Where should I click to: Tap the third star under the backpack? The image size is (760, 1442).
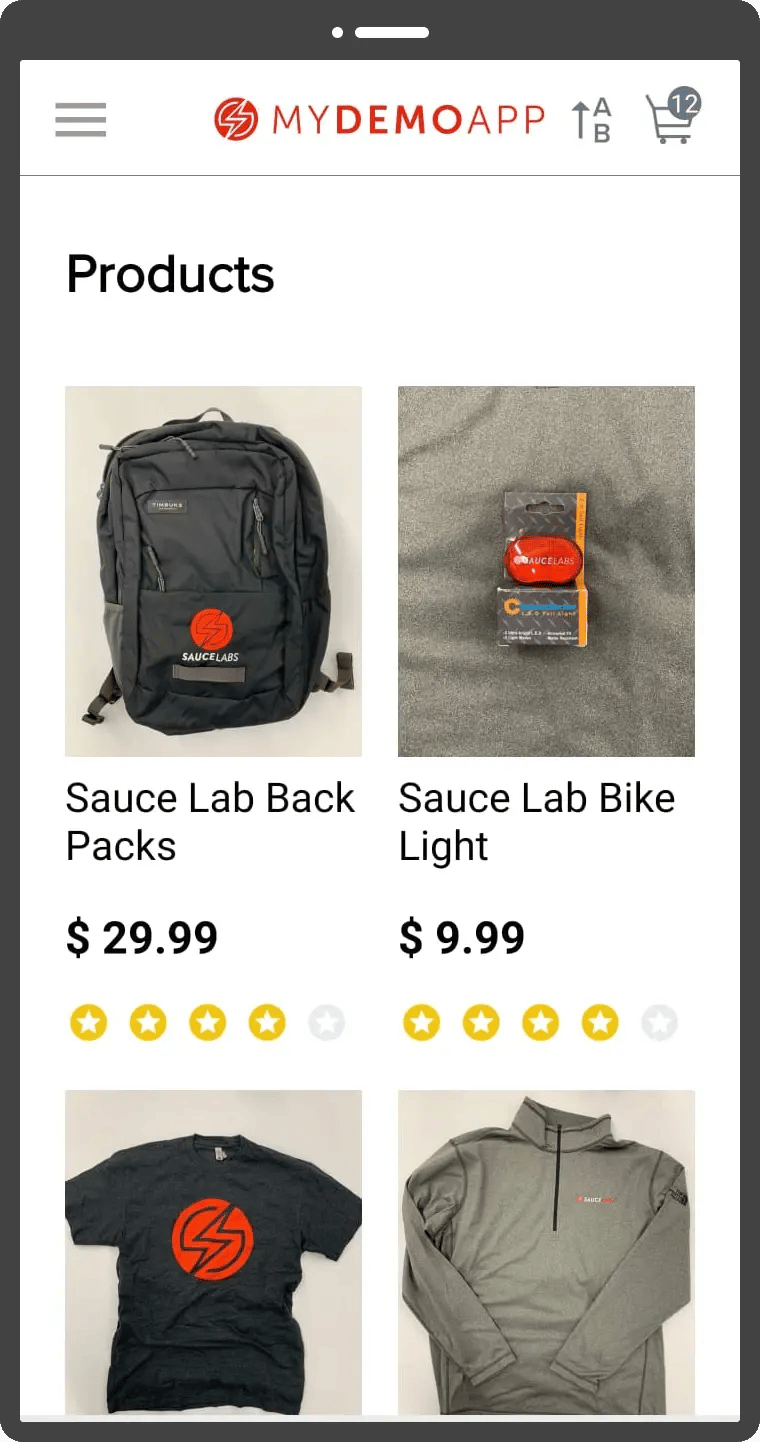coord(207,1023)
